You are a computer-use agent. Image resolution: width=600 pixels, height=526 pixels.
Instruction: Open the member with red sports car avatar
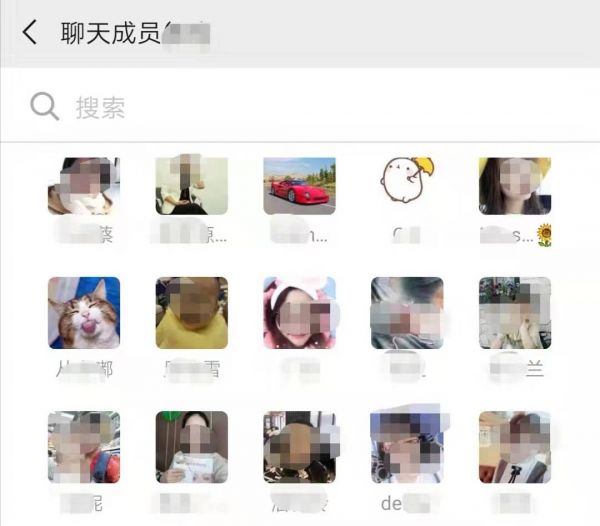pyautogui.click(x=299, y=186)
